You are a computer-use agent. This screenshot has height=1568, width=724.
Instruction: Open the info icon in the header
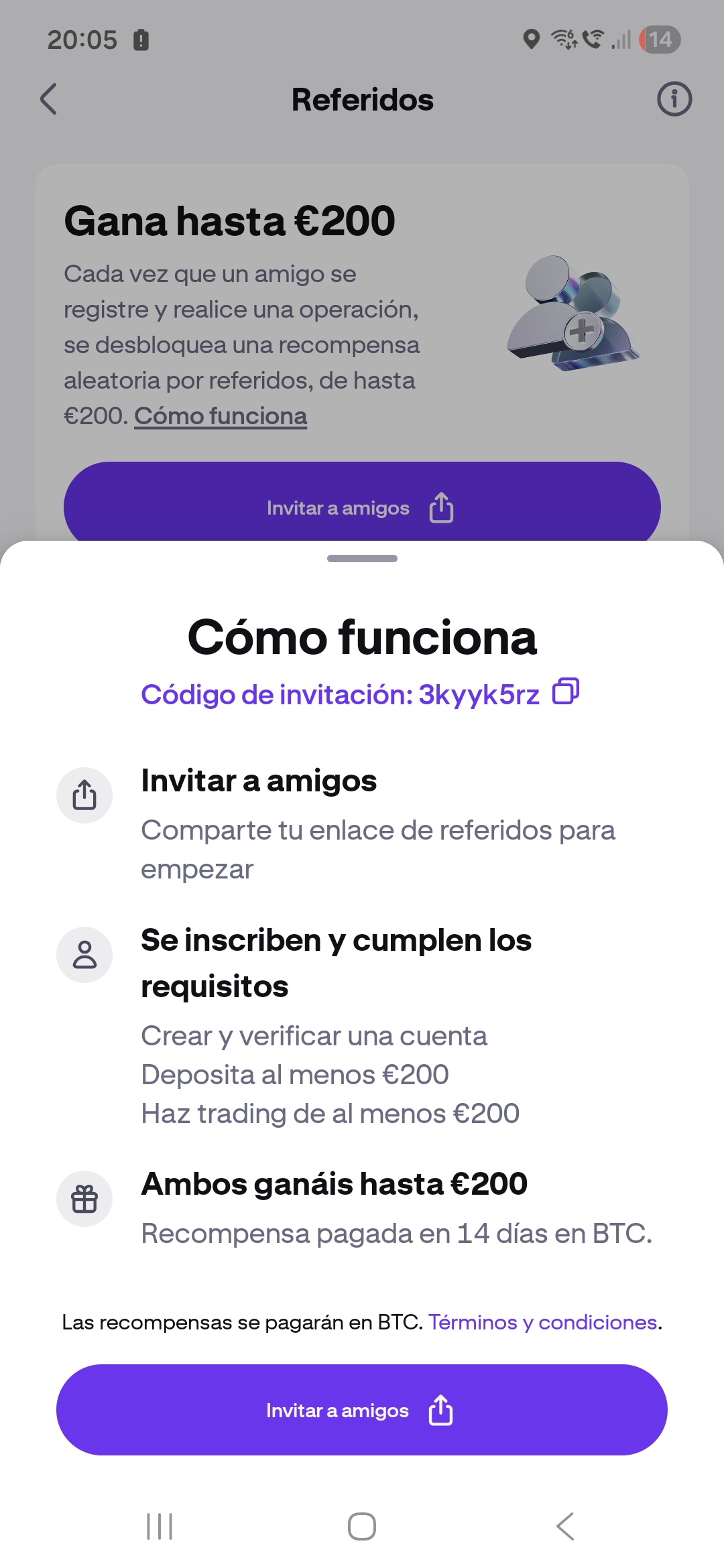click(674, 100)
